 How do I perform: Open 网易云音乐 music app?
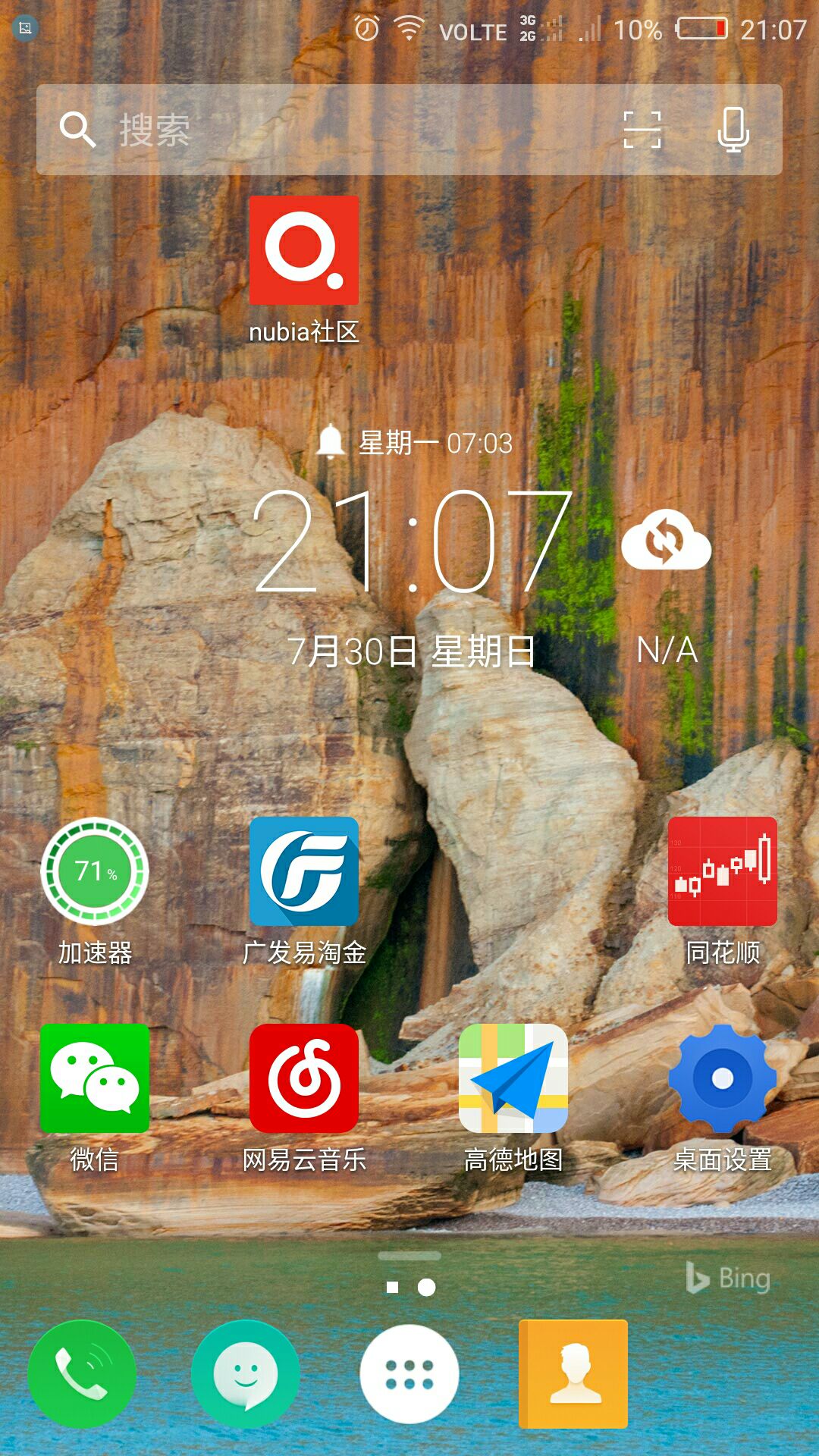click(304, 1078)
